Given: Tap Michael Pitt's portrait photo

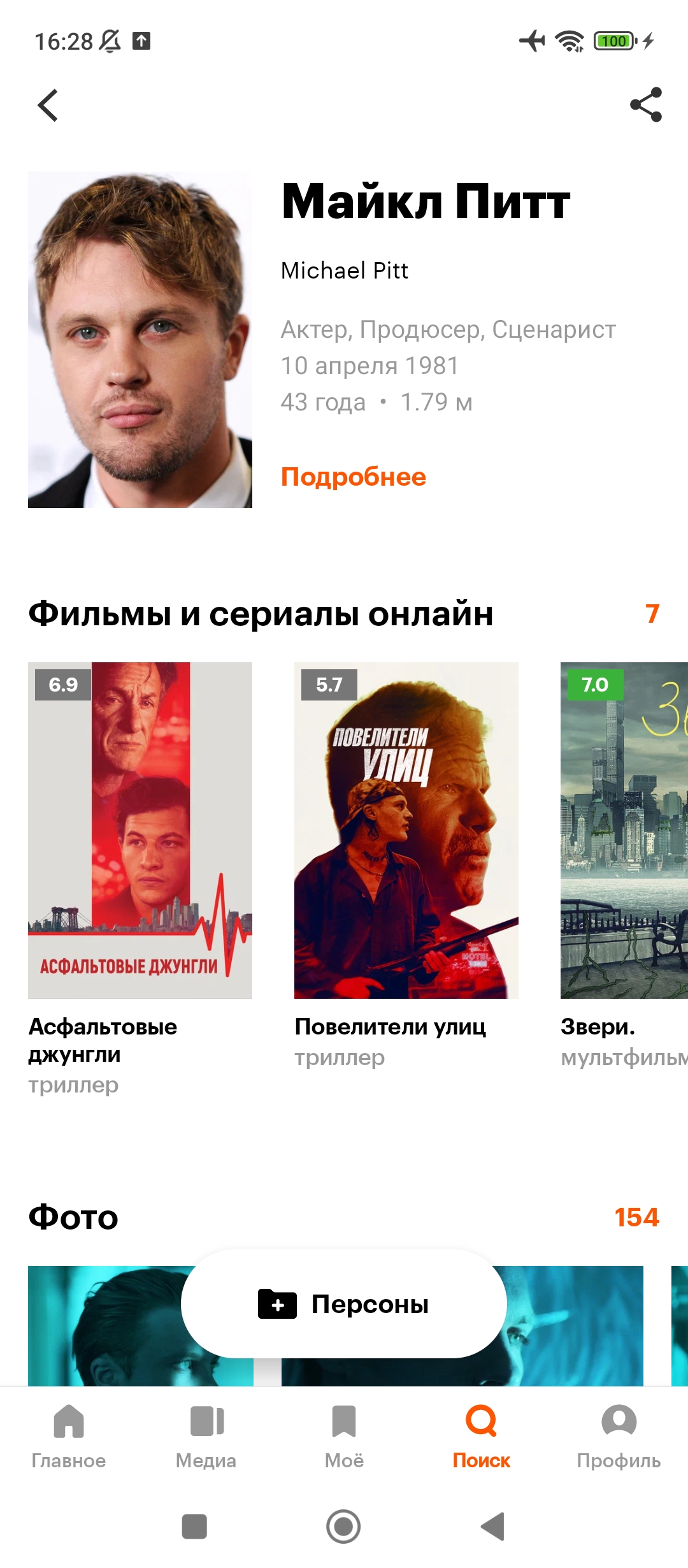Looking at the screenshot, I should coord(140,340).
